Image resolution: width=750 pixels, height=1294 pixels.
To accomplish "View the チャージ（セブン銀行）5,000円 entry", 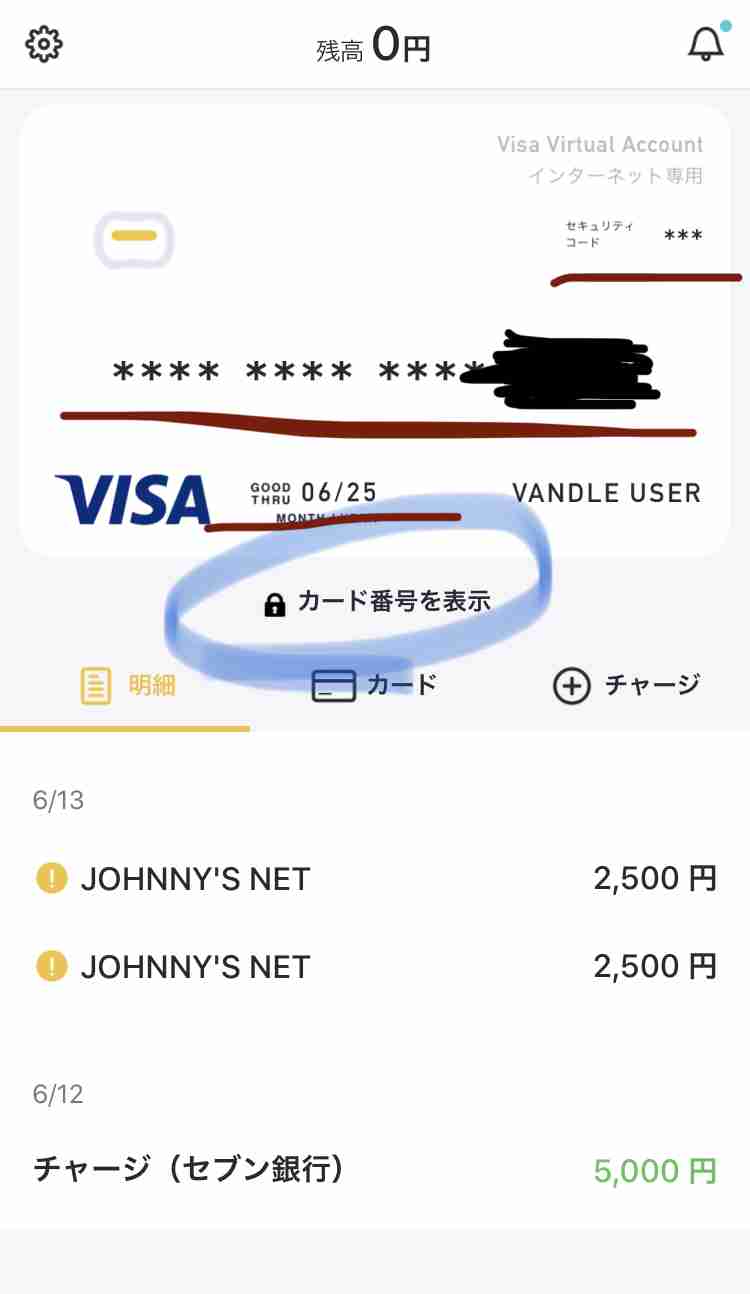I will point(375,1170).
